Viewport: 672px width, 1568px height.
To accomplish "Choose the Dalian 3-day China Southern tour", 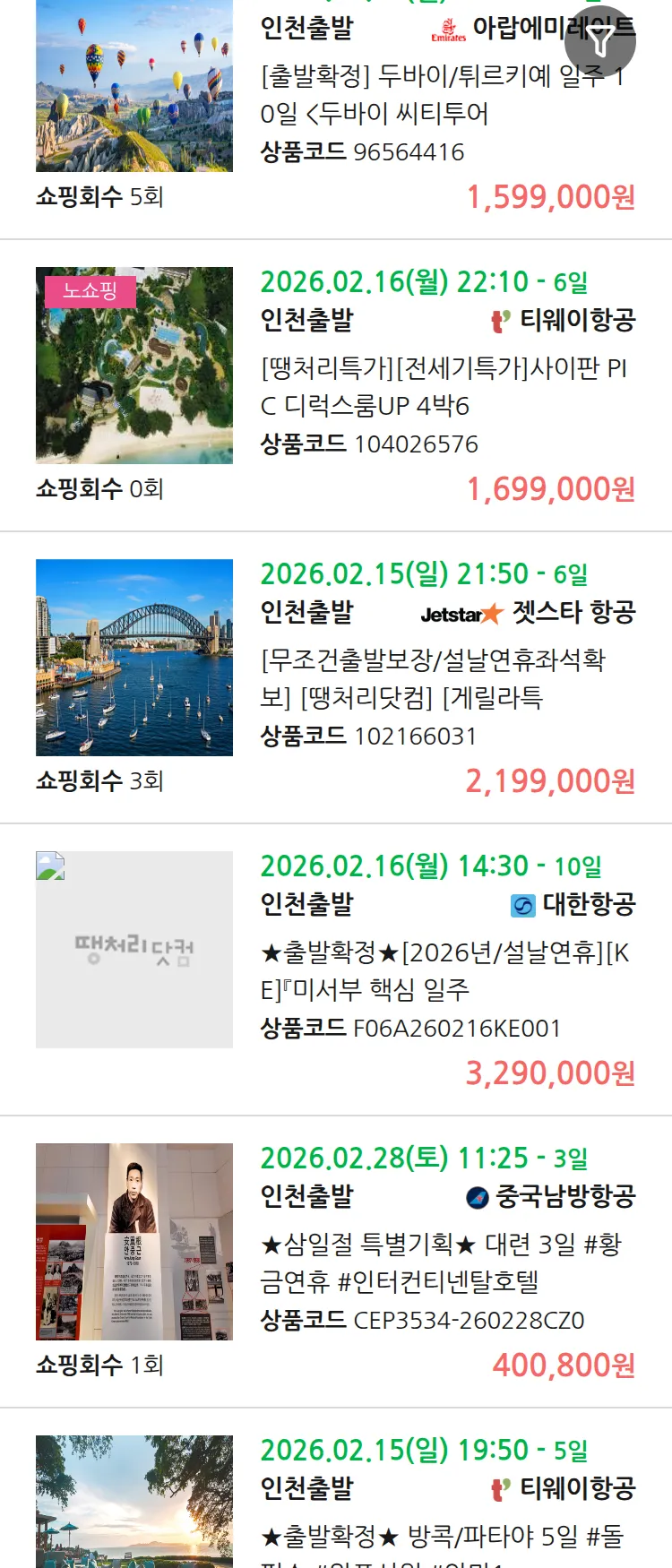I will (440, 1262).
